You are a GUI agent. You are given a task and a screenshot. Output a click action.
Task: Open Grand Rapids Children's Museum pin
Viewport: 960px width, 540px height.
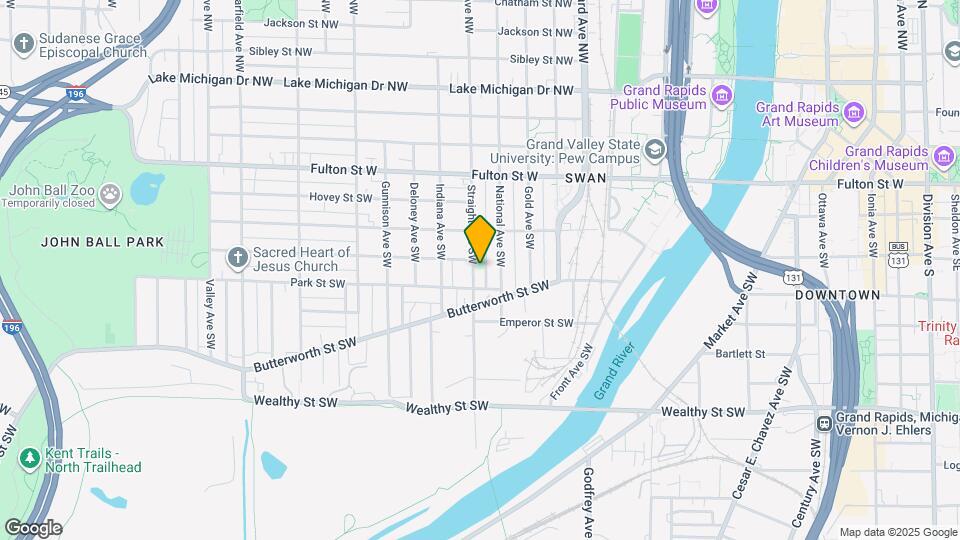[x=943, y=156]
